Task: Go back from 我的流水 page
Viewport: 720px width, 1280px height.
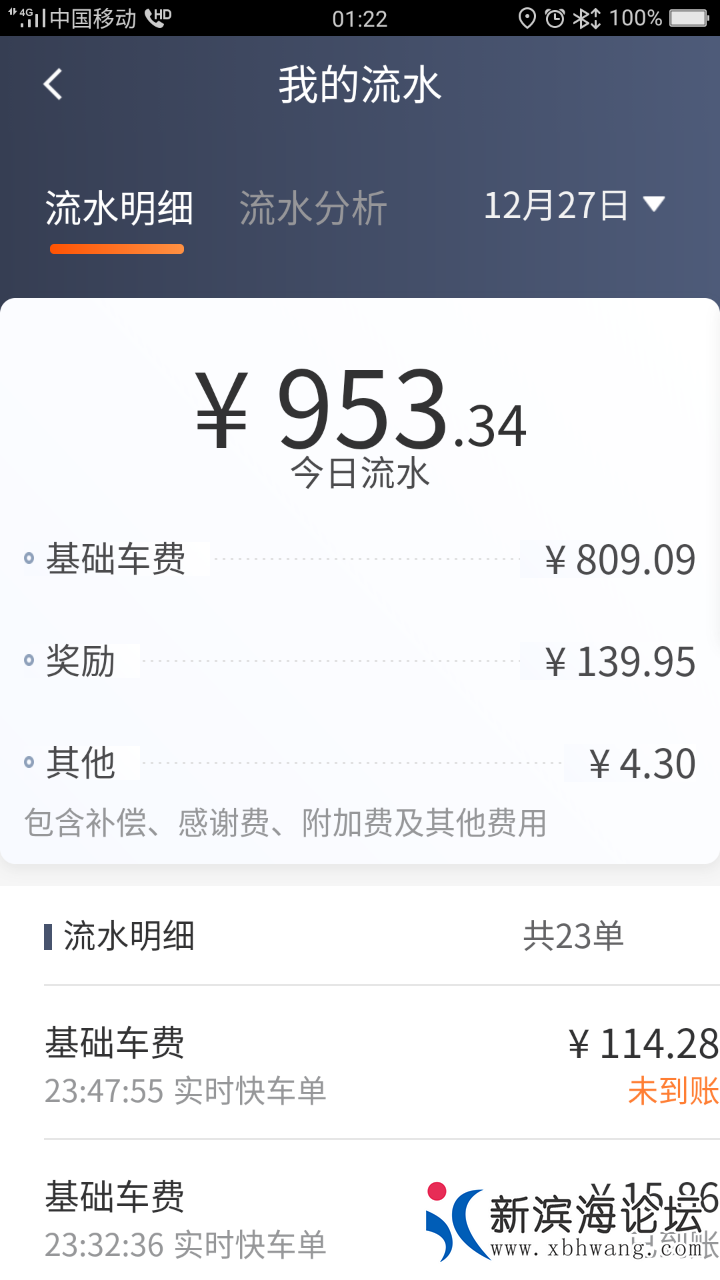Action: coord(54,85)
